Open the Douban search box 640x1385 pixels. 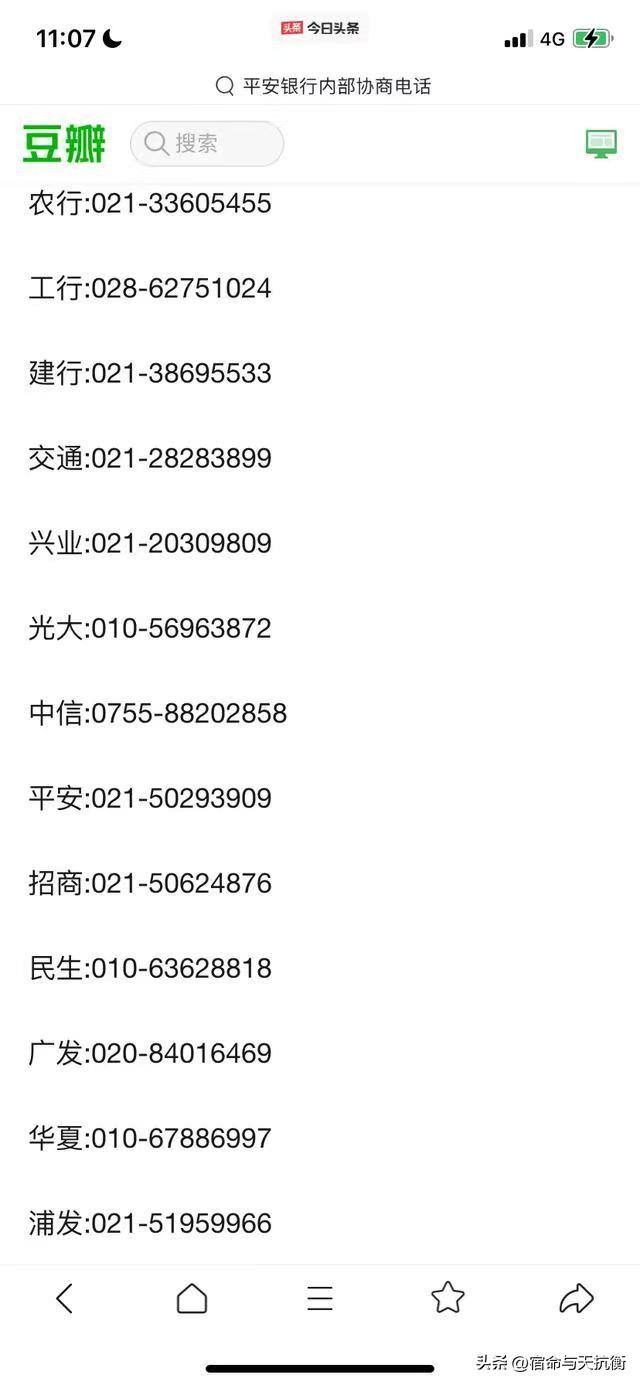coord(207,143)
